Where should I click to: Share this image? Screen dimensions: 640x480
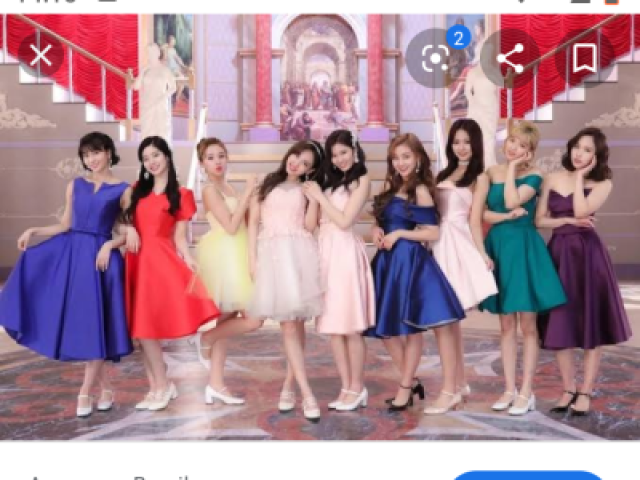[510, 58]
